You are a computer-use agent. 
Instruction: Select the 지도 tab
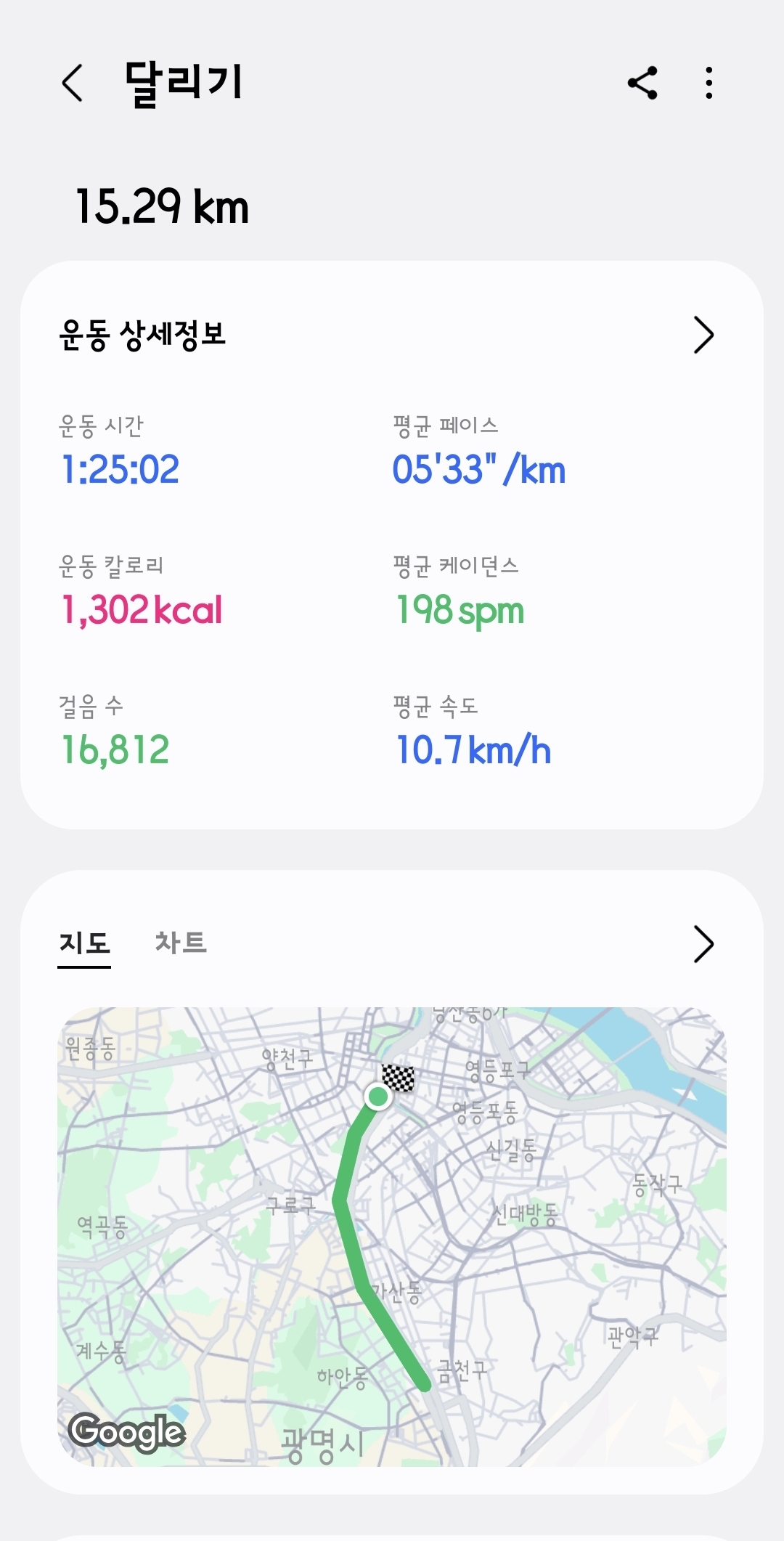[86, 943]
